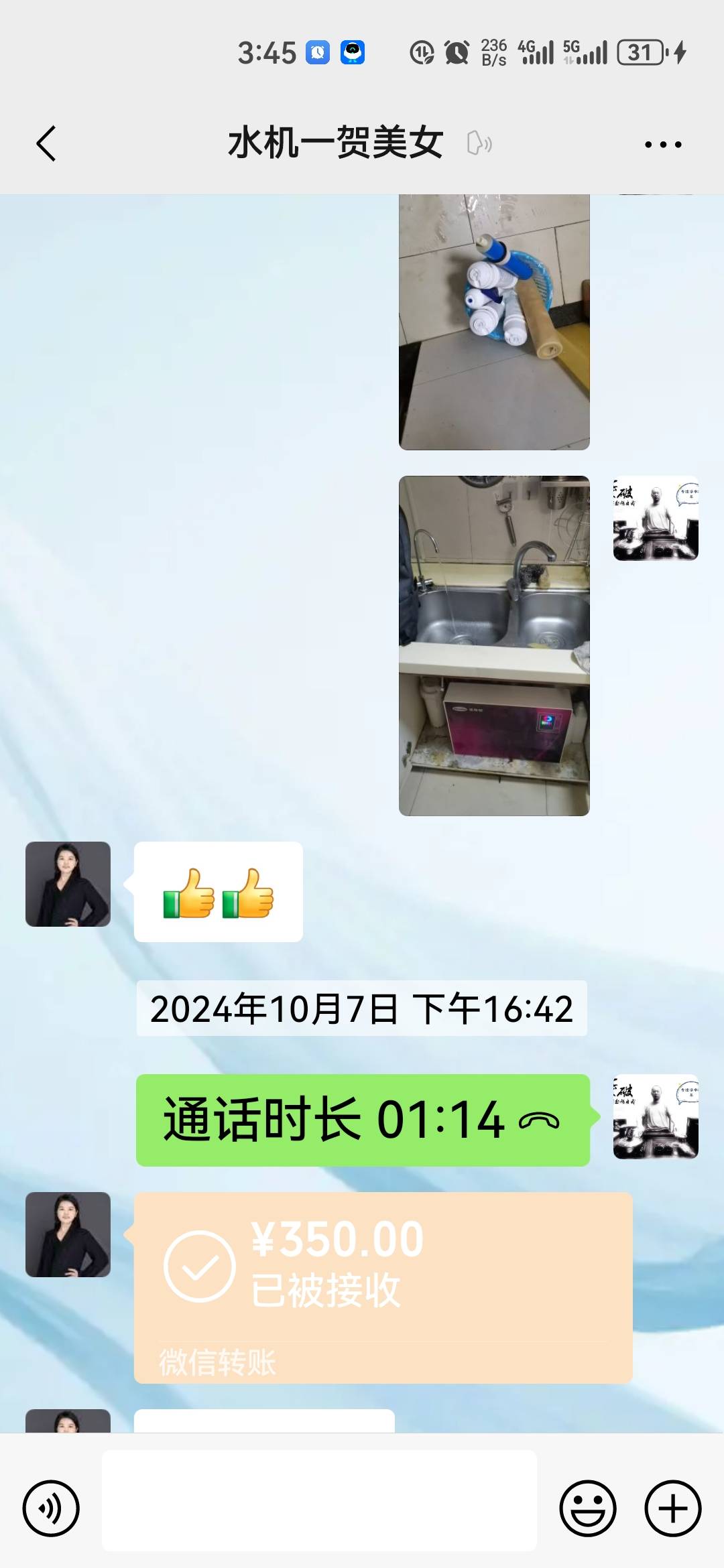View the photo of used water filters
The image size is (724, 1568).
494,322
